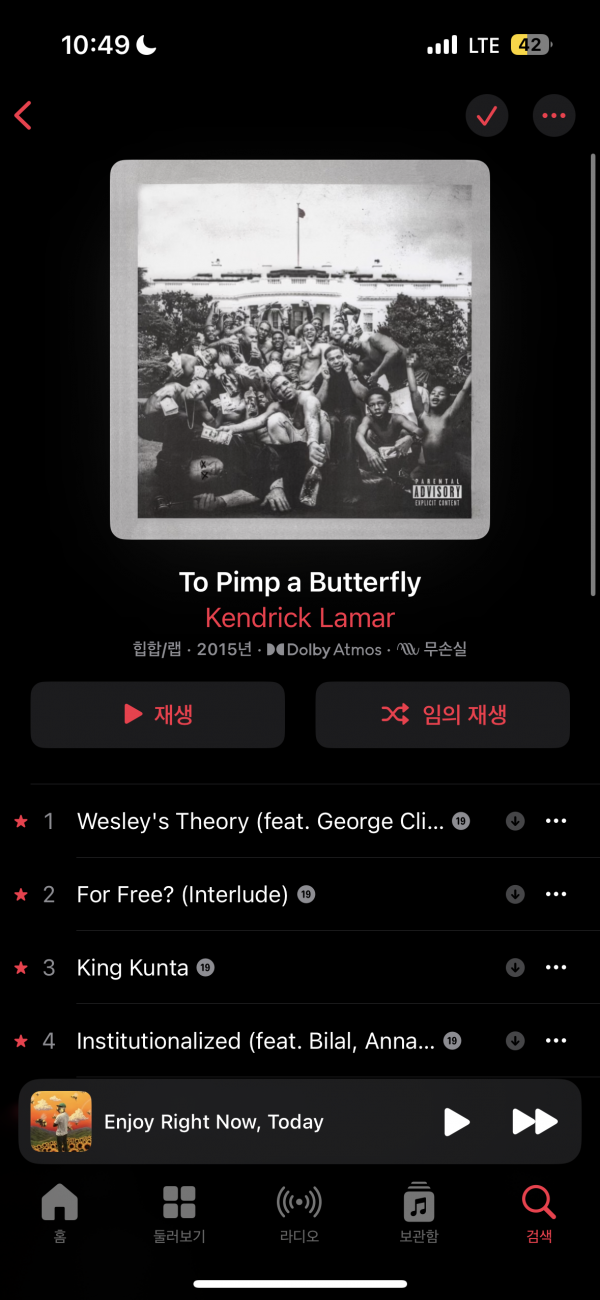The width and height of the screenshot is (600, 1300).
Task: Tap the checkmark added-to-library icon
Action: [x=487, y=116]
